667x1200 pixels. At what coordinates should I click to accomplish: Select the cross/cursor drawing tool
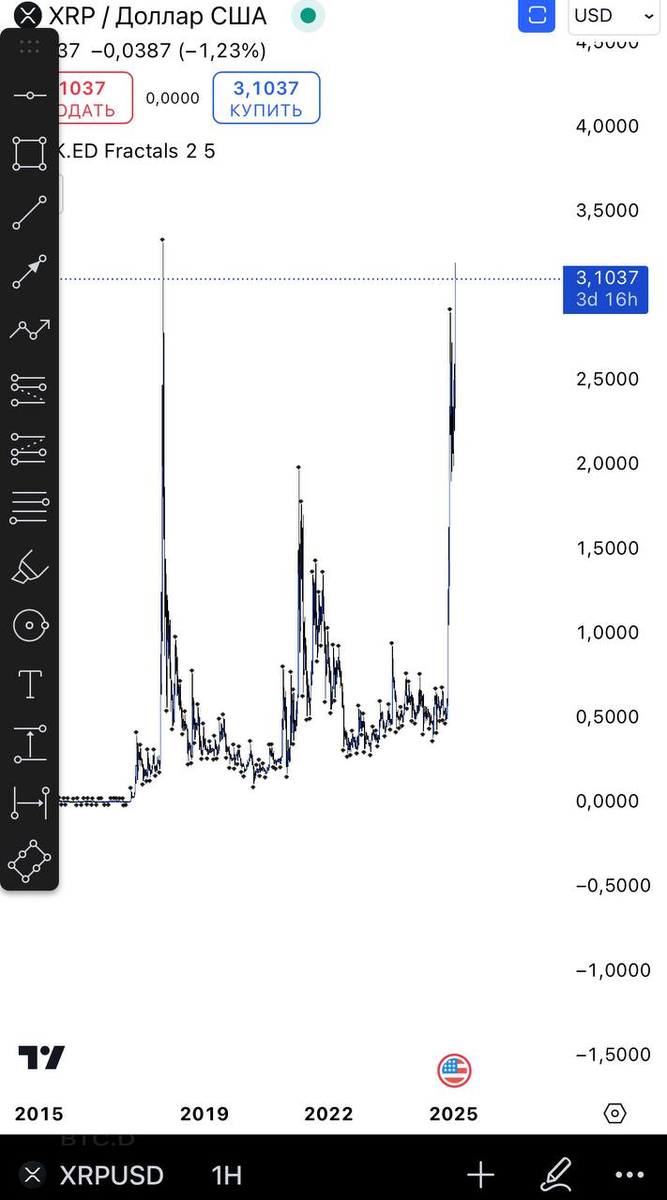click(29, 95)
